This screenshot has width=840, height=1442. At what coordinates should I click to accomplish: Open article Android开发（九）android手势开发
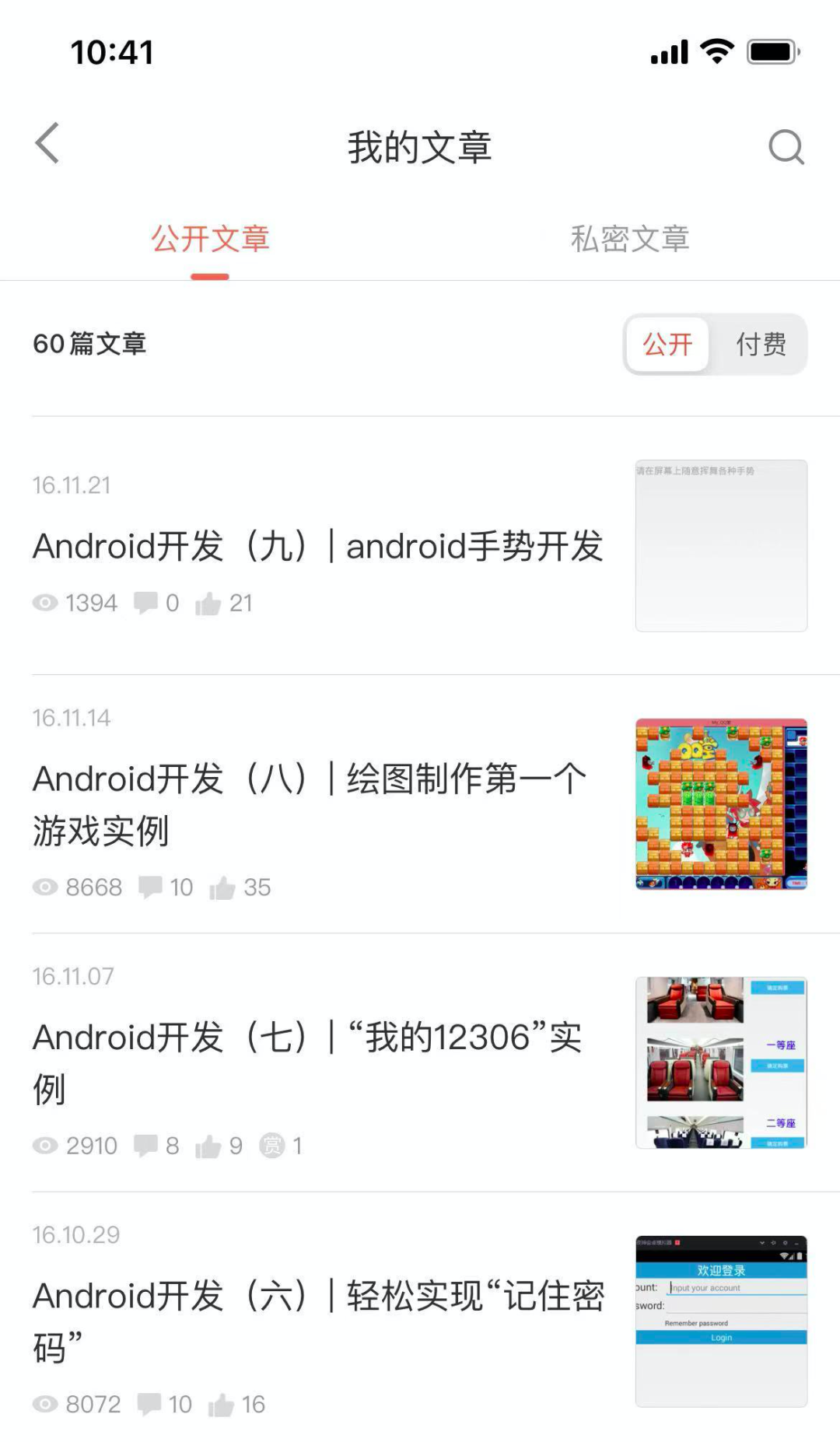(x=318, y=546)
